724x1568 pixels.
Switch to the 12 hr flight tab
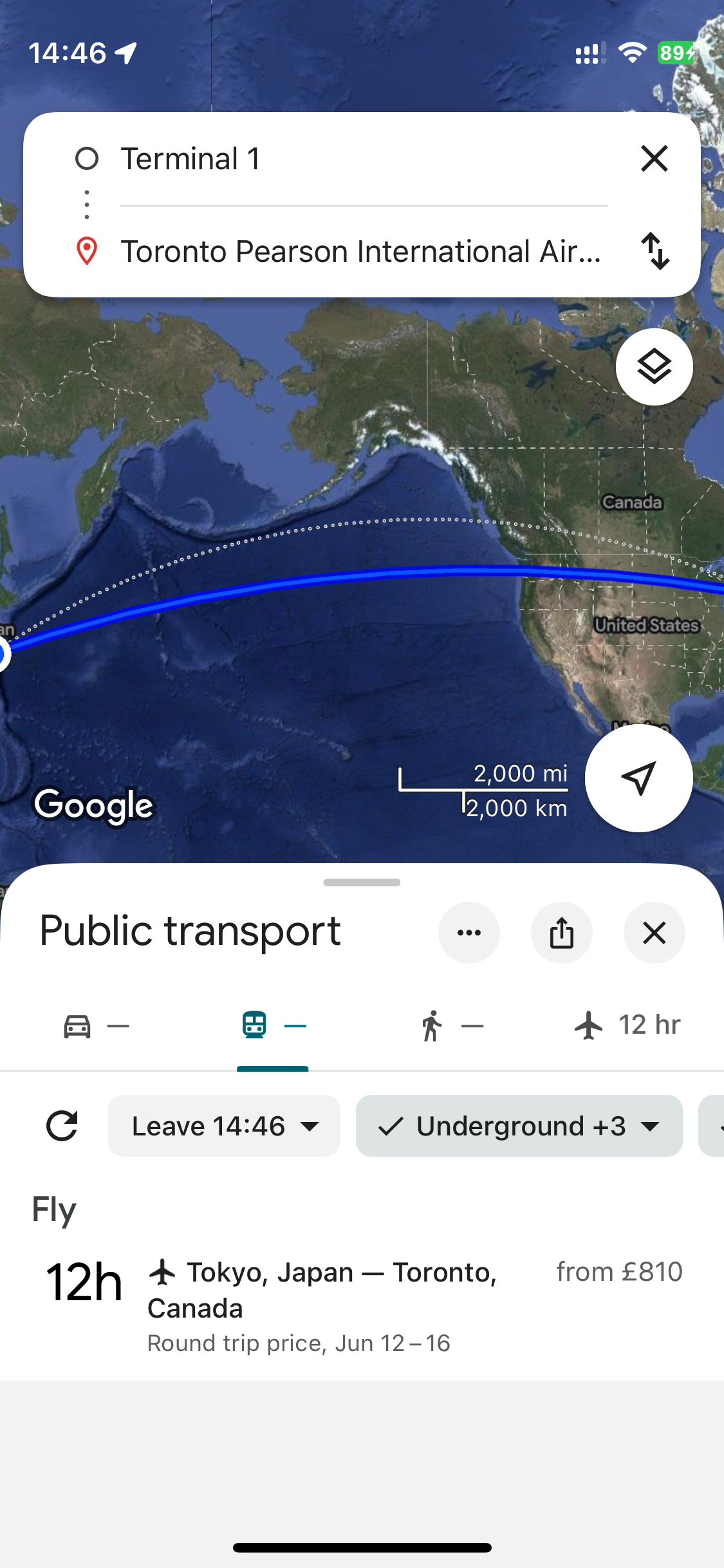(627, 1025)
